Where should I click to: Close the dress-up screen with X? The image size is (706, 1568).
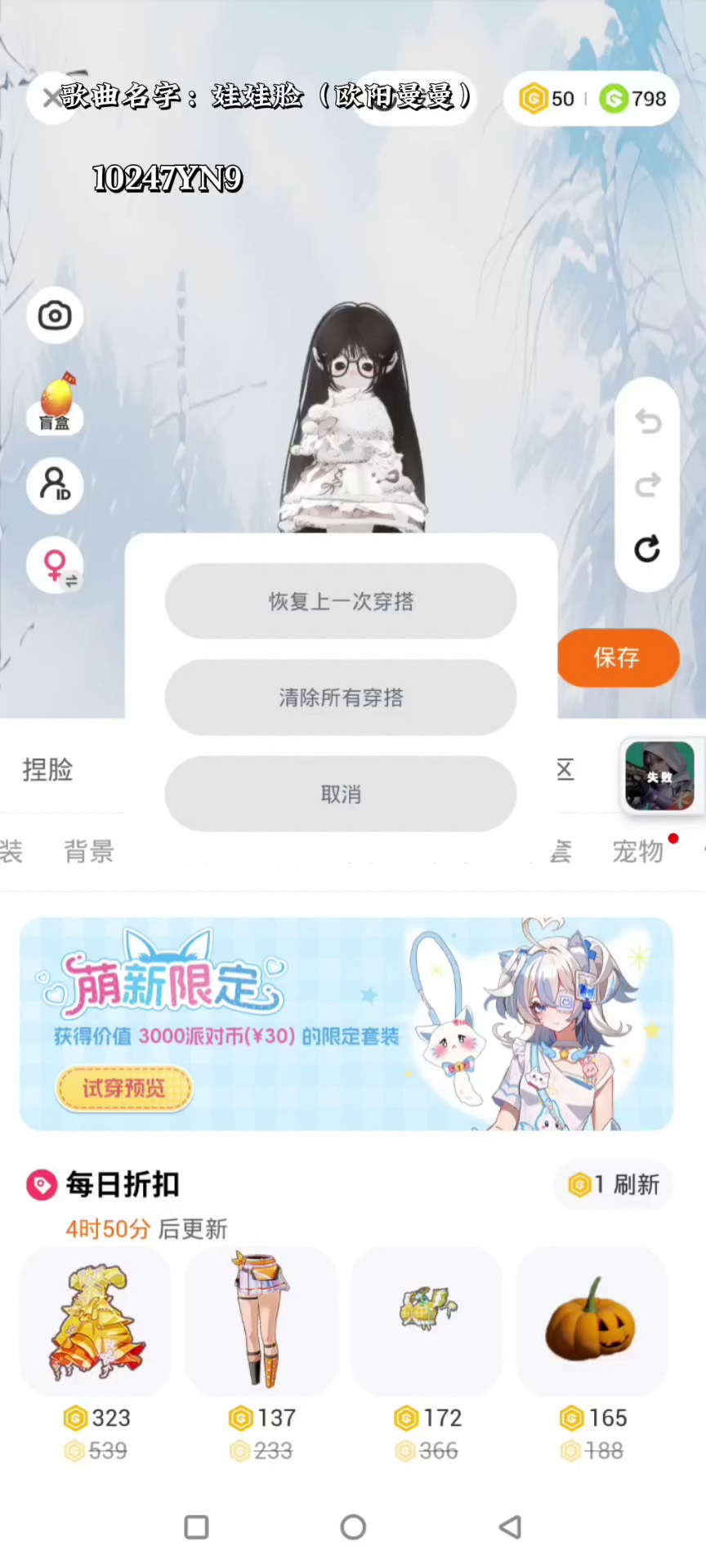tap(51, 99)
